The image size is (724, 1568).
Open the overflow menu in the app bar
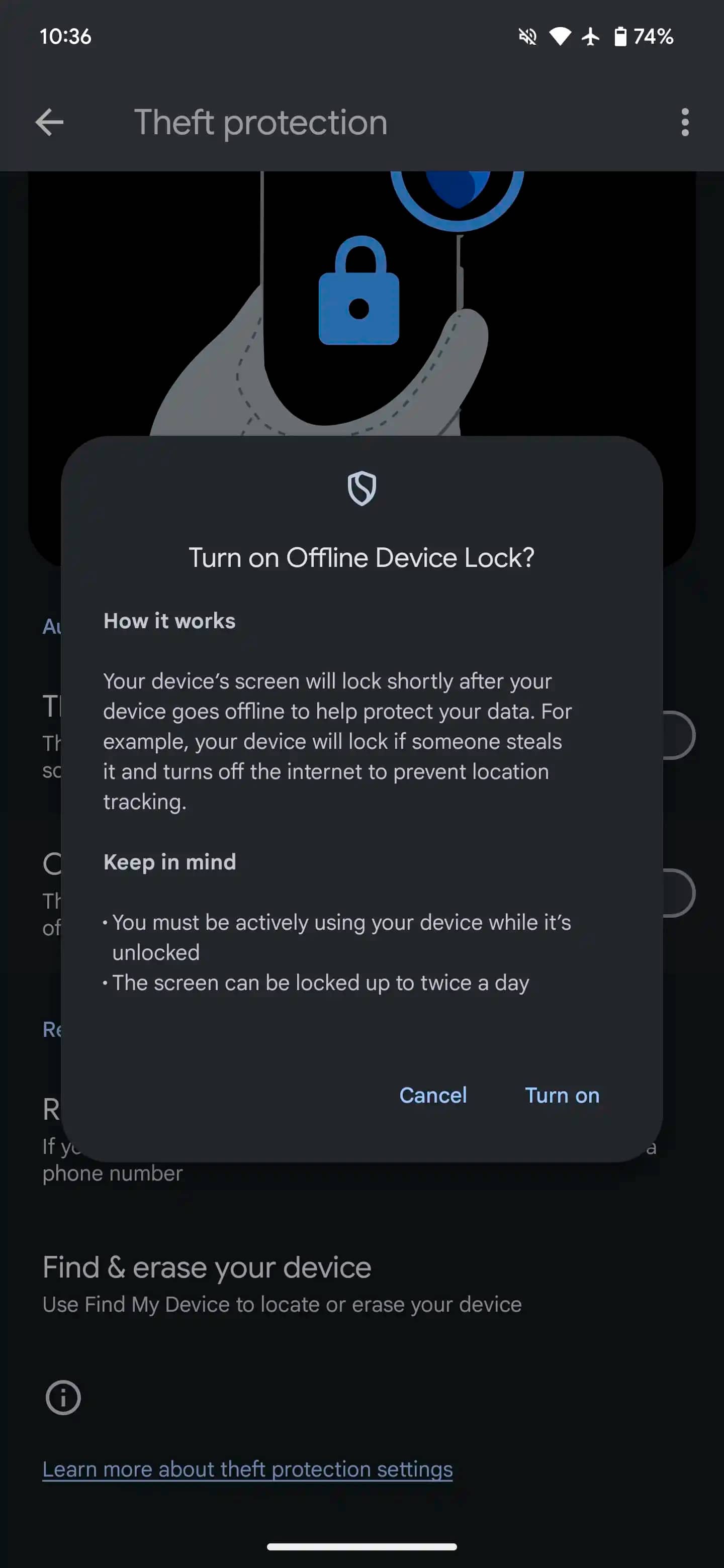pos(685,122)
